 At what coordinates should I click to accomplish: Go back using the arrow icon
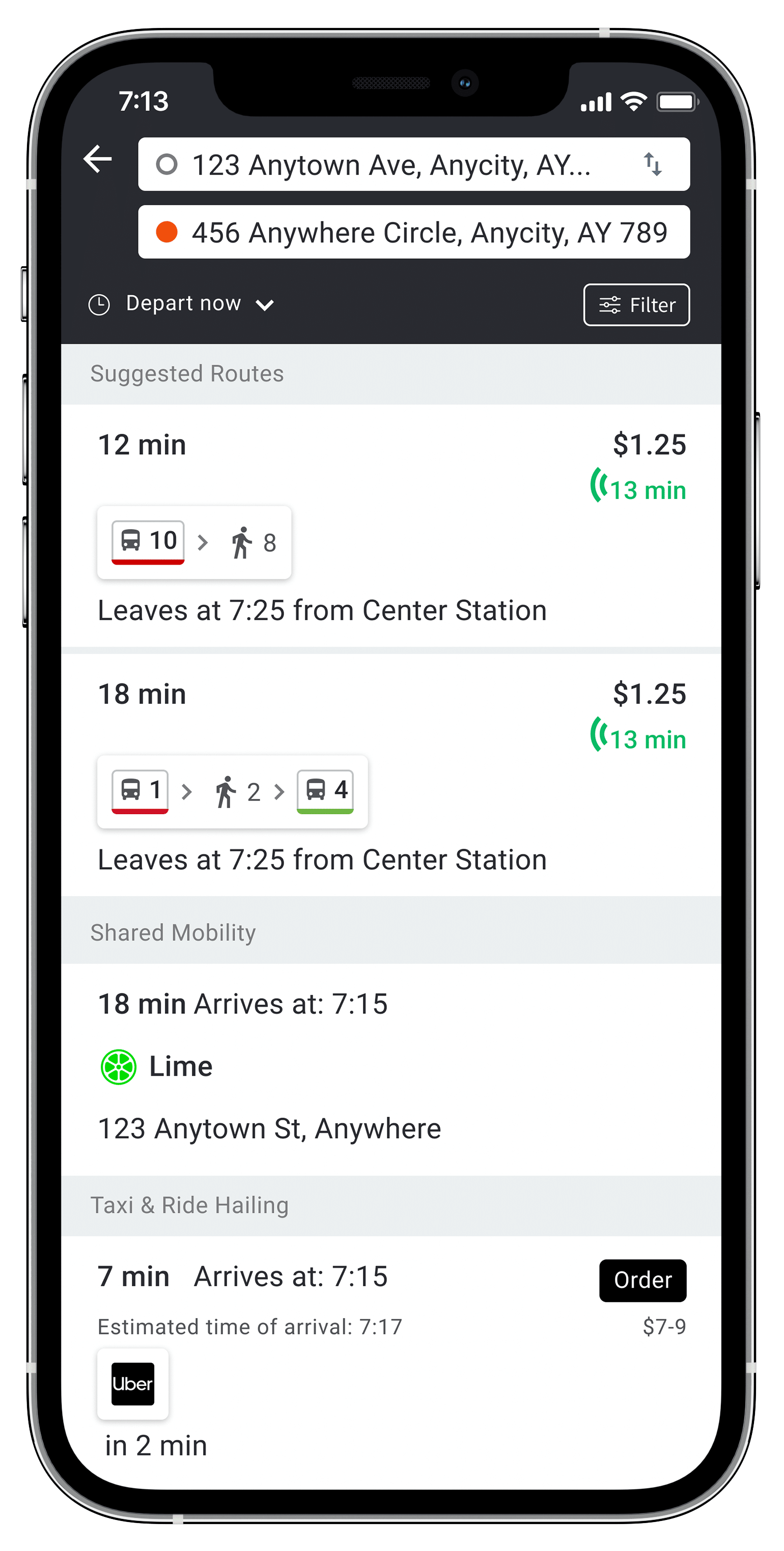pyautogui.click(x=98, y=159)
